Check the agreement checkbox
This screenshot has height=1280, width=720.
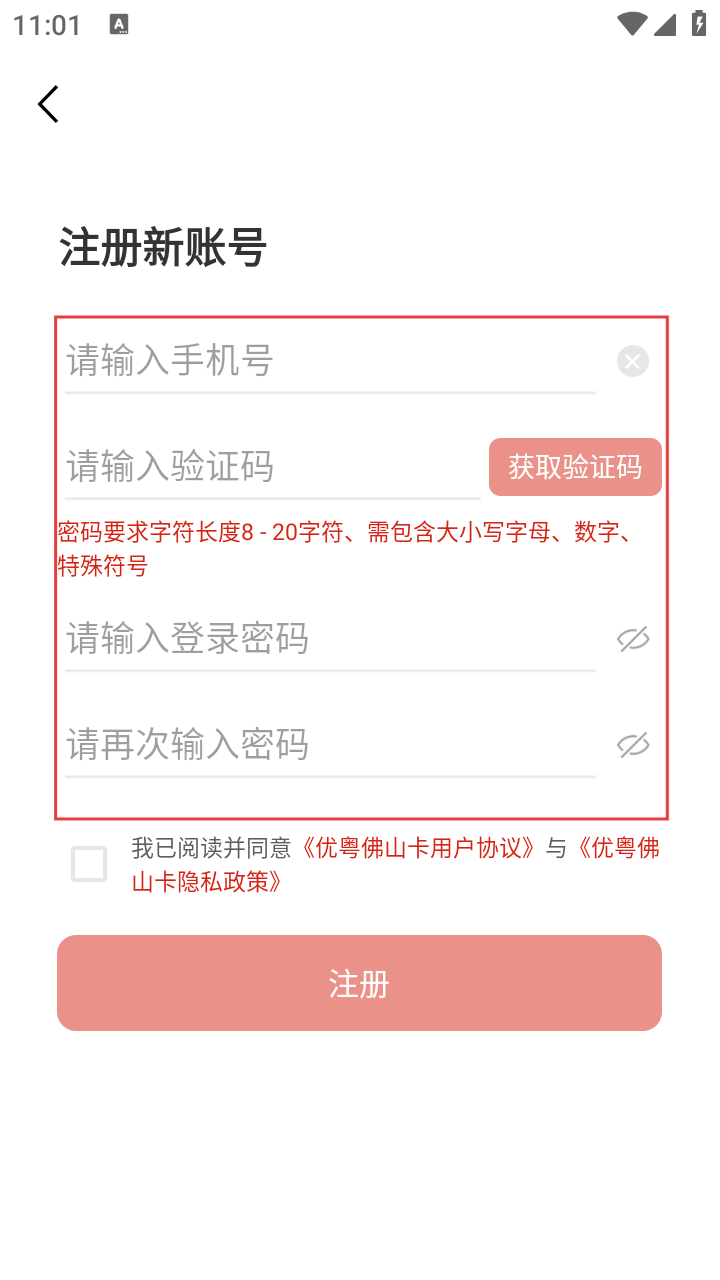[x=89, y=864]
